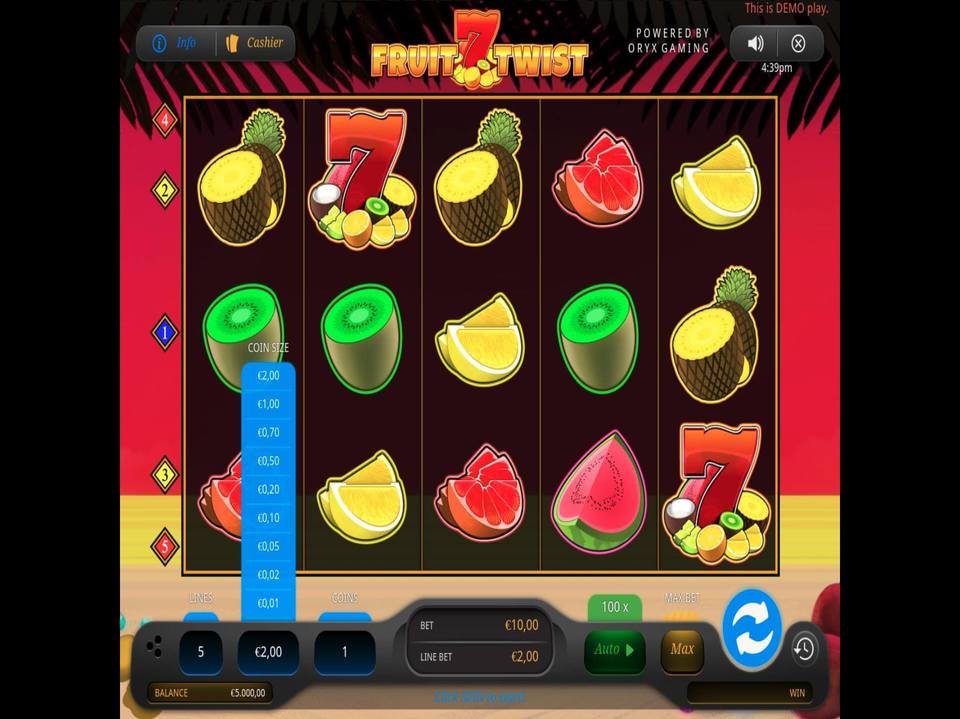
Task: Select coin size €0,70
Action: pyautogui.click(x=268, y=433)
